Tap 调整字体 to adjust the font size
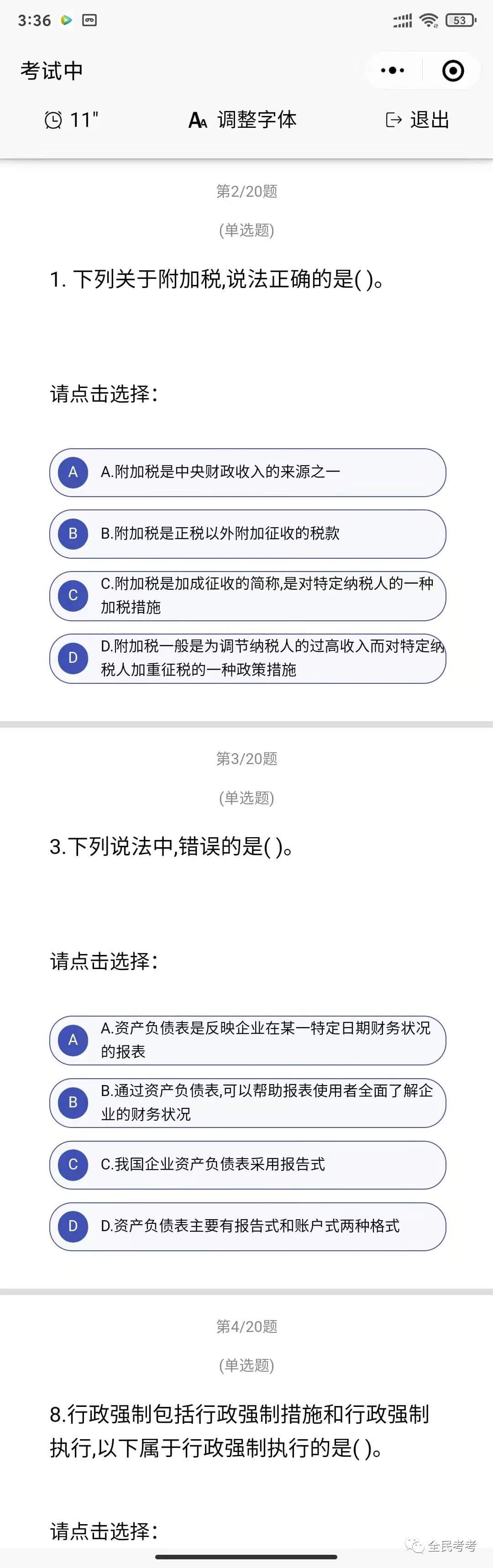 coord(243,120)
